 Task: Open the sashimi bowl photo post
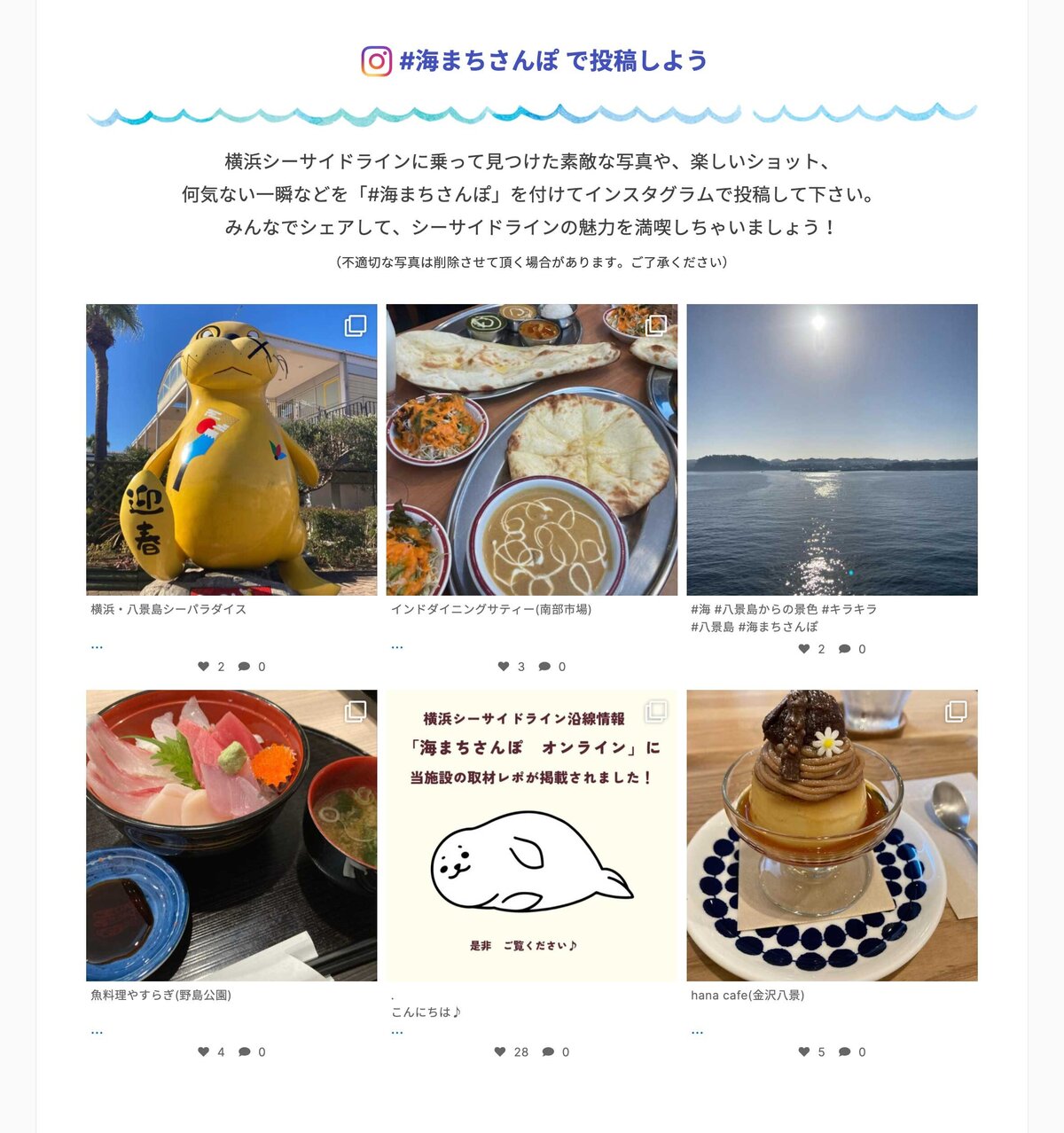point(231,835)
